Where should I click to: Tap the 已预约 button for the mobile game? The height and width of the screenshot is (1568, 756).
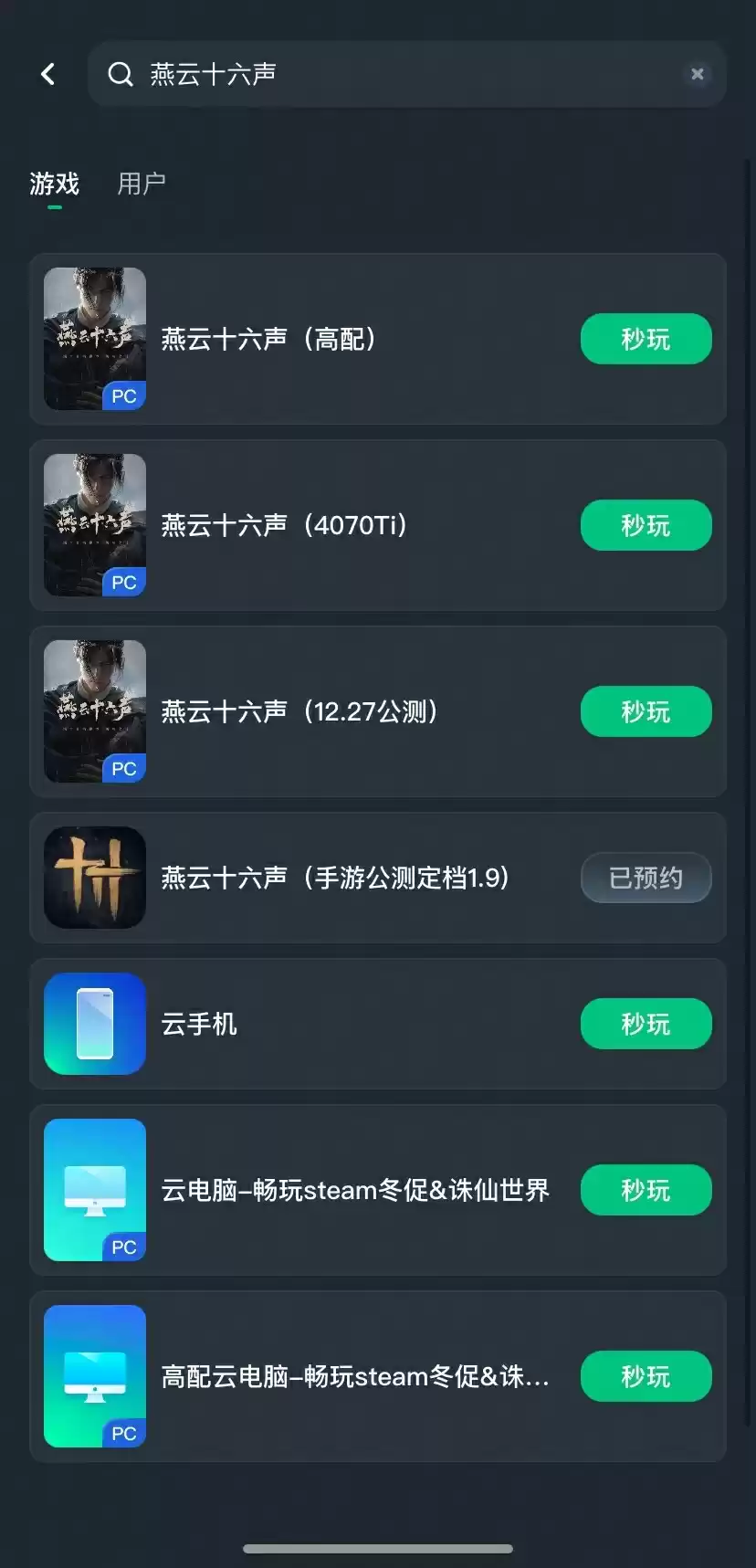[646, 878]
